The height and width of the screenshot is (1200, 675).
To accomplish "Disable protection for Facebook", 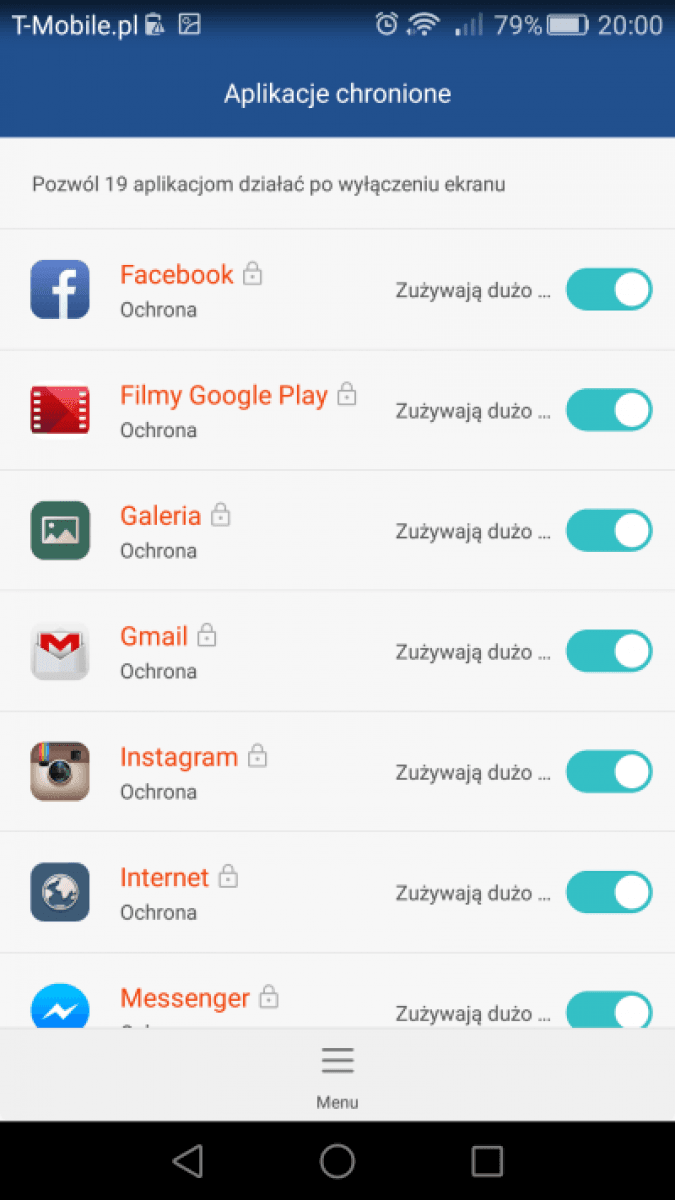I will tap(609, 290).
